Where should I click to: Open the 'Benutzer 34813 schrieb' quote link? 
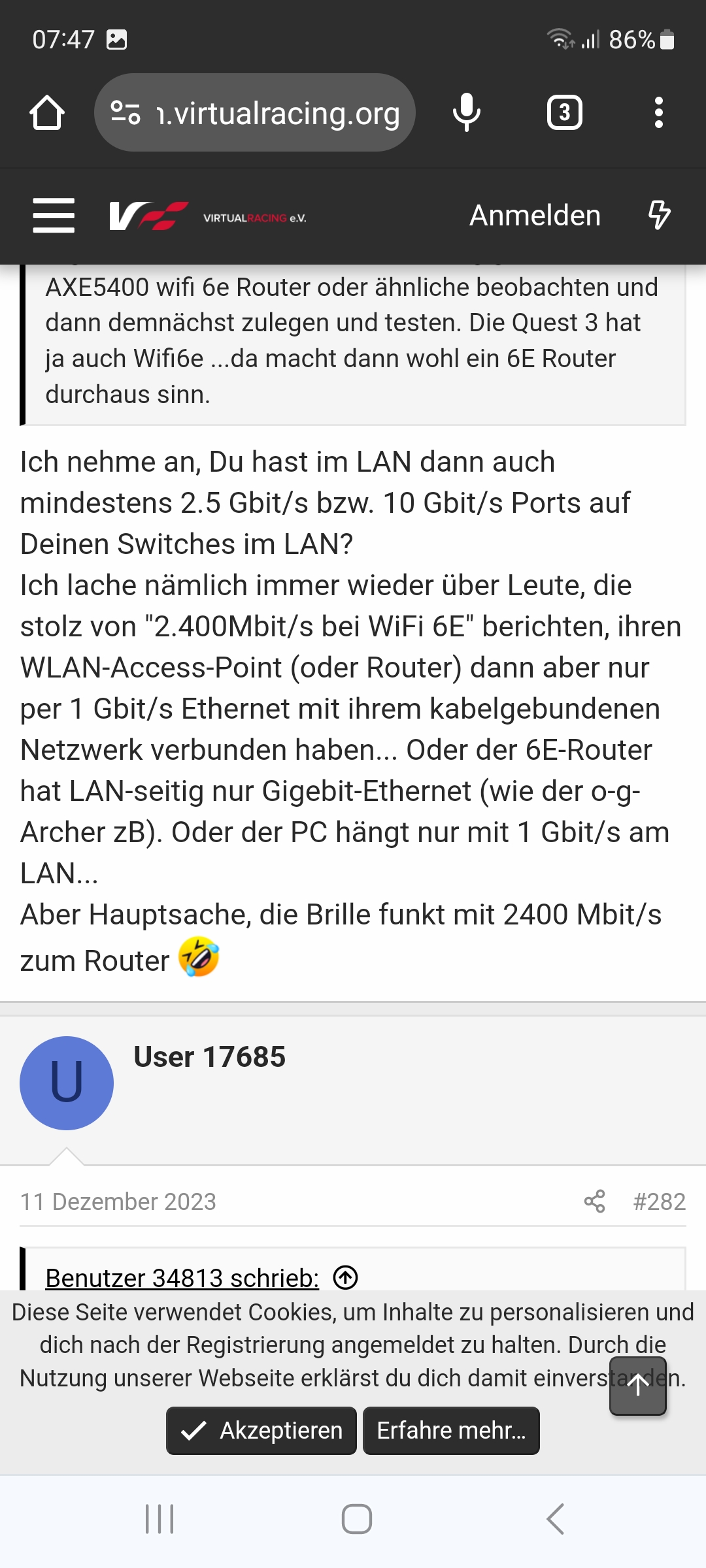[182, 1277]
